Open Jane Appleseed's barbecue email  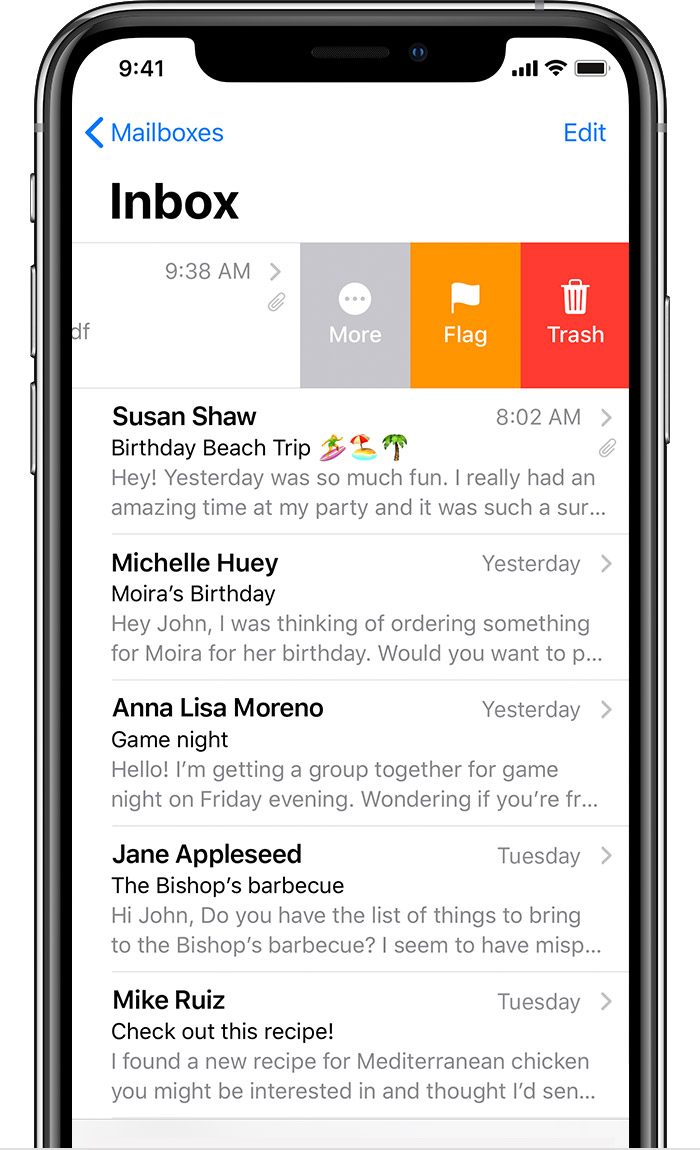tap(351, 899)
